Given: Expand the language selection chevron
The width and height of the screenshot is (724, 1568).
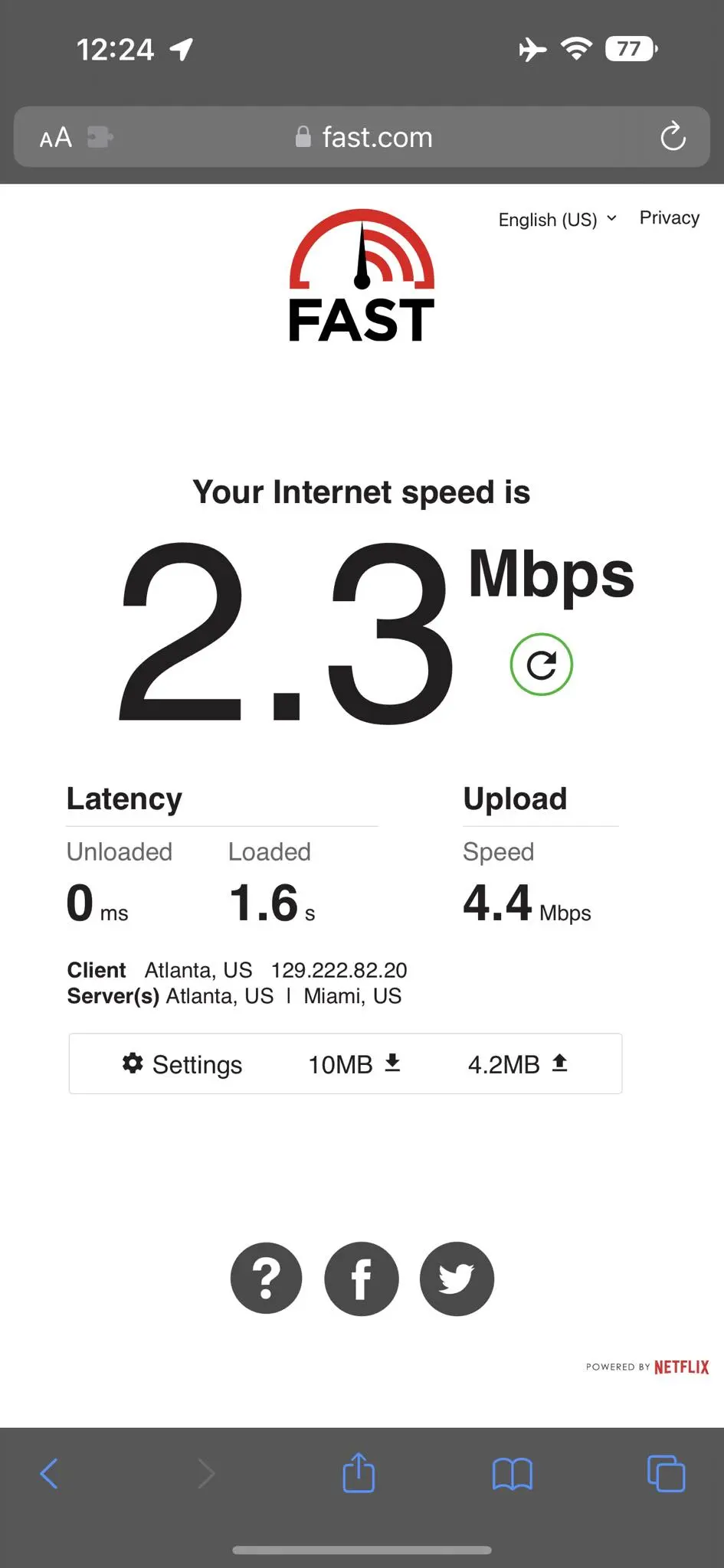Looking at the screenshot, I should coord(611,220).
